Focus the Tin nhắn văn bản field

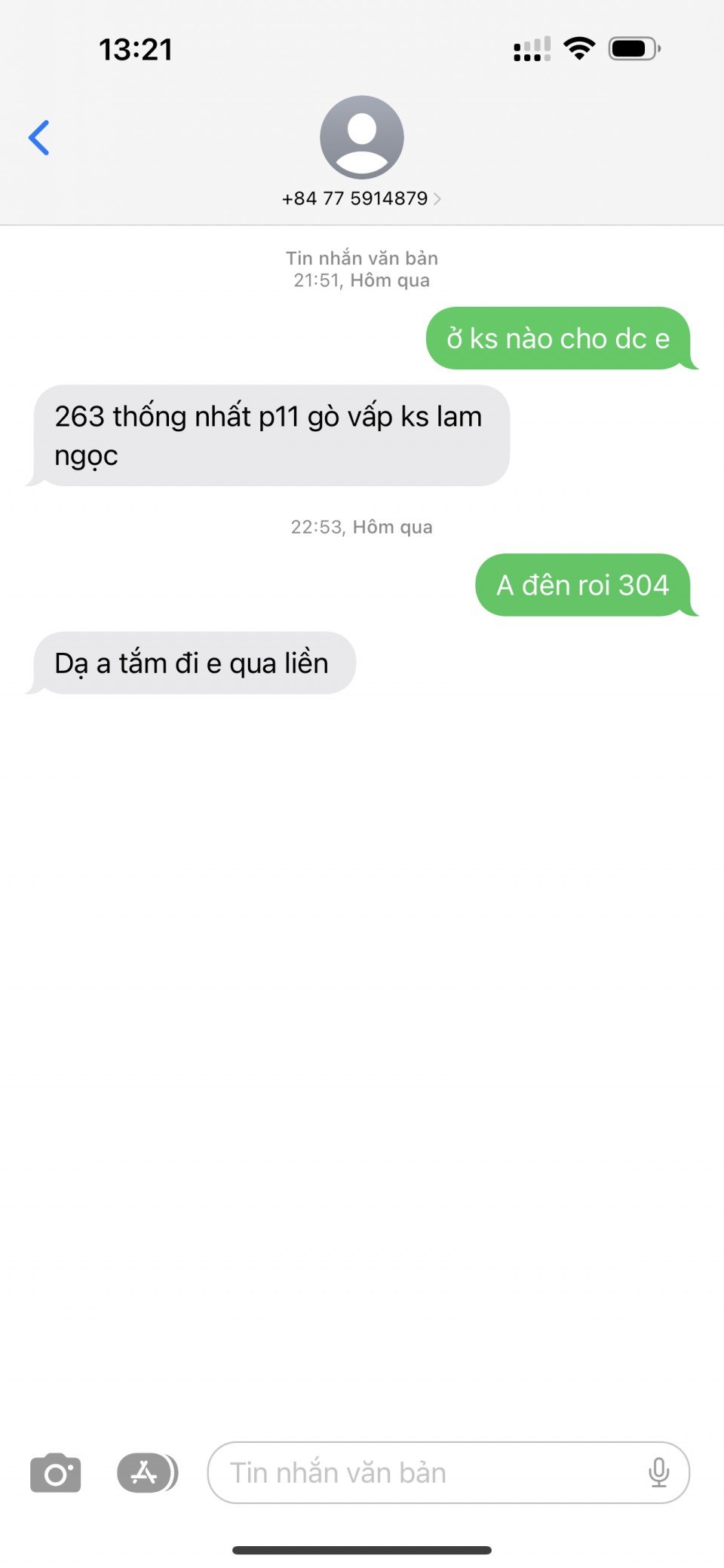(422, 1473)
